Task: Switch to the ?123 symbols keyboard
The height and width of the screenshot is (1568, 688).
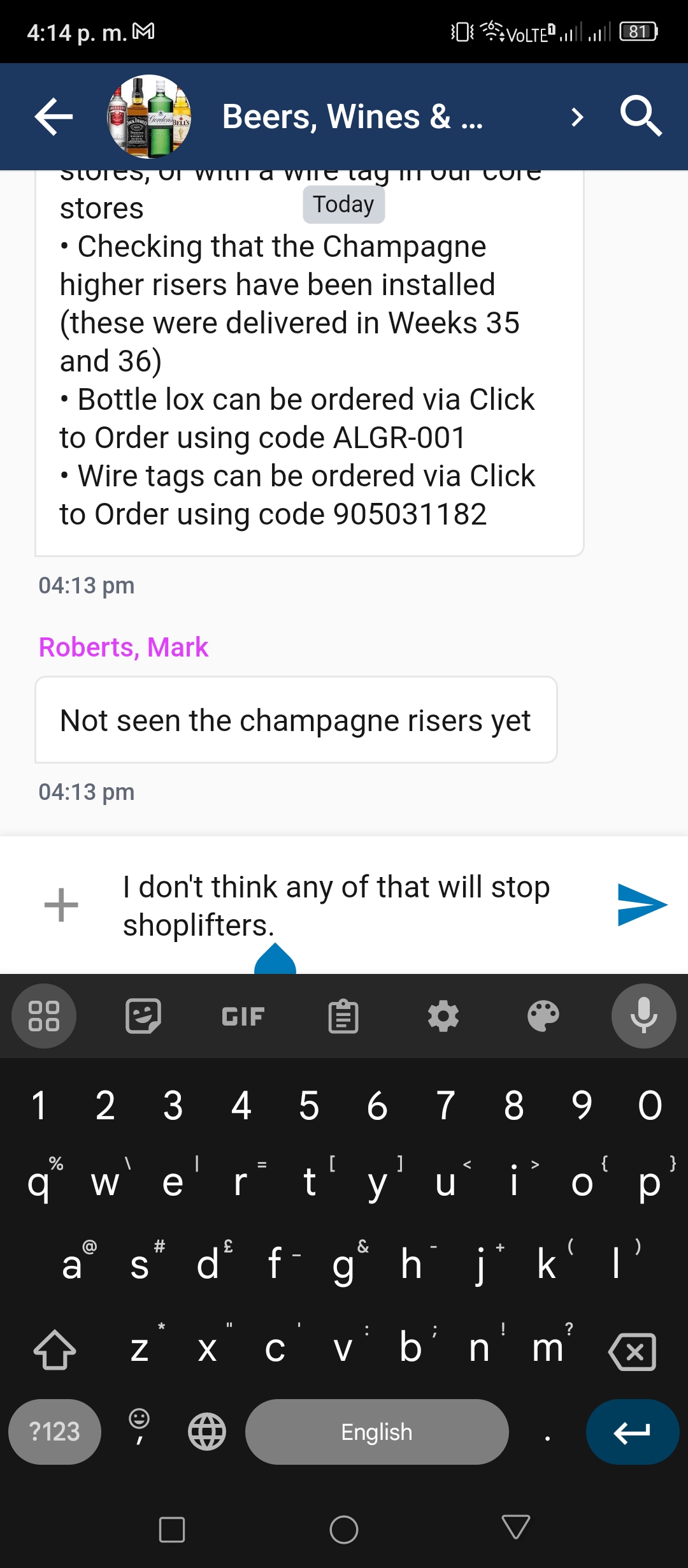Action: [x=55, y=1432]
